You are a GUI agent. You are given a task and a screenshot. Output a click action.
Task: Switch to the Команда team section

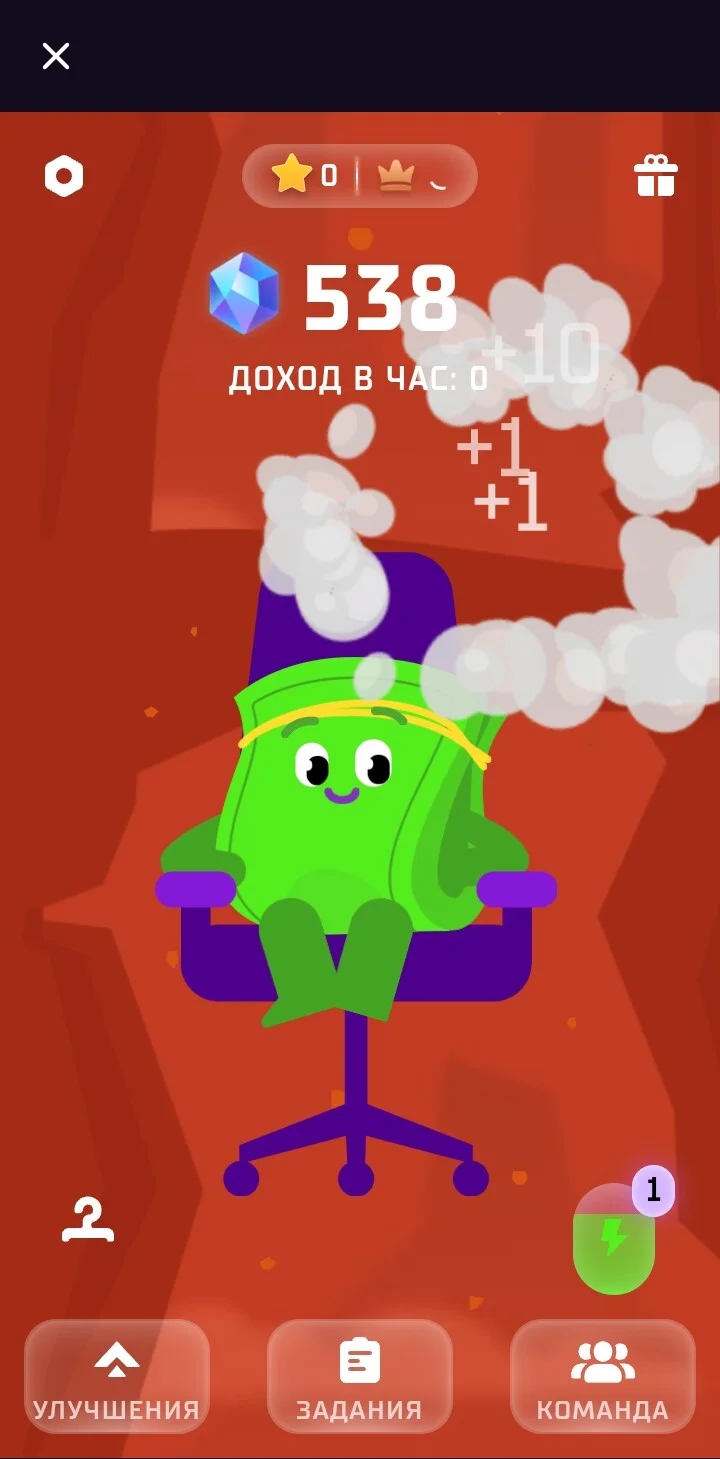coord(603,1376)
